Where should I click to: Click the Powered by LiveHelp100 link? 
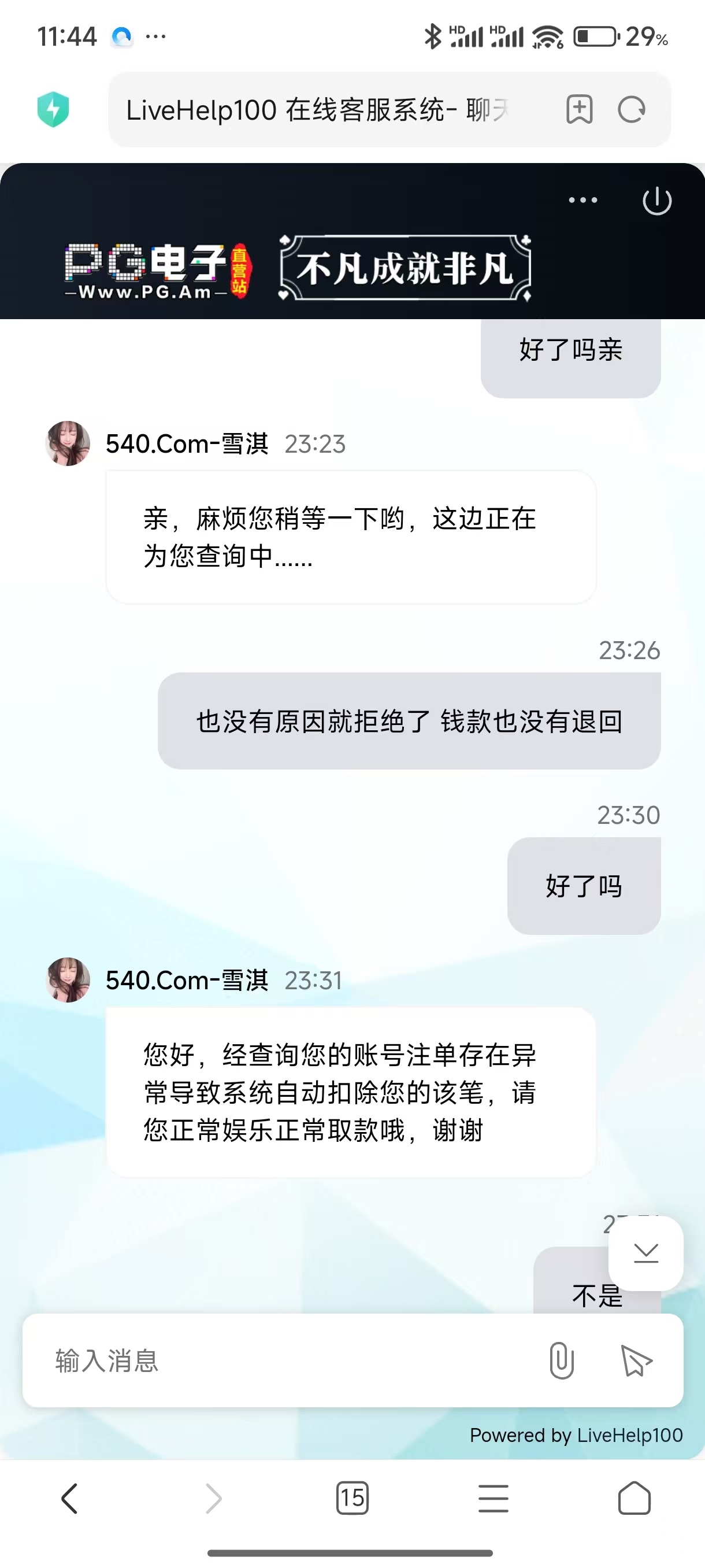pos(577,1435)
